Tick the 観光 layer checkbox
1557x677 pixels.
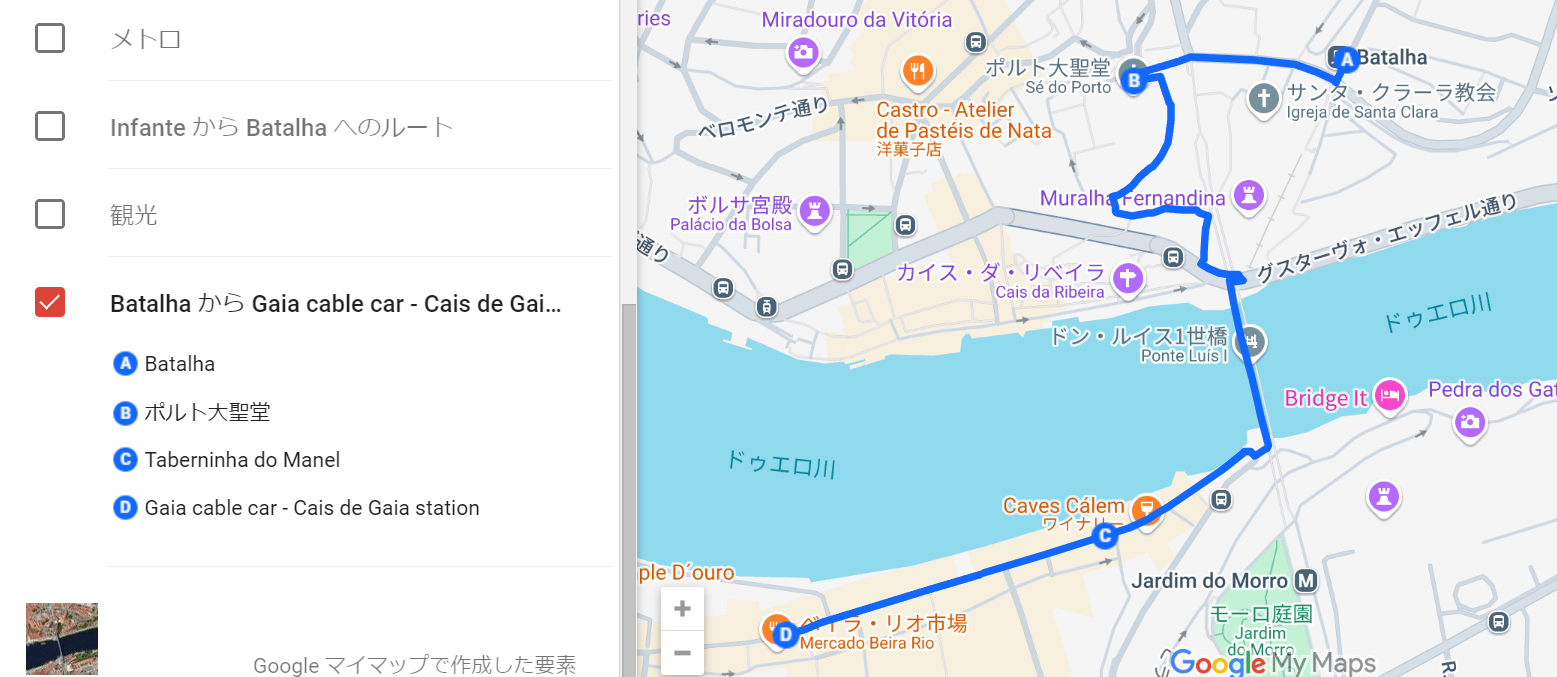[x=50, y=214]
